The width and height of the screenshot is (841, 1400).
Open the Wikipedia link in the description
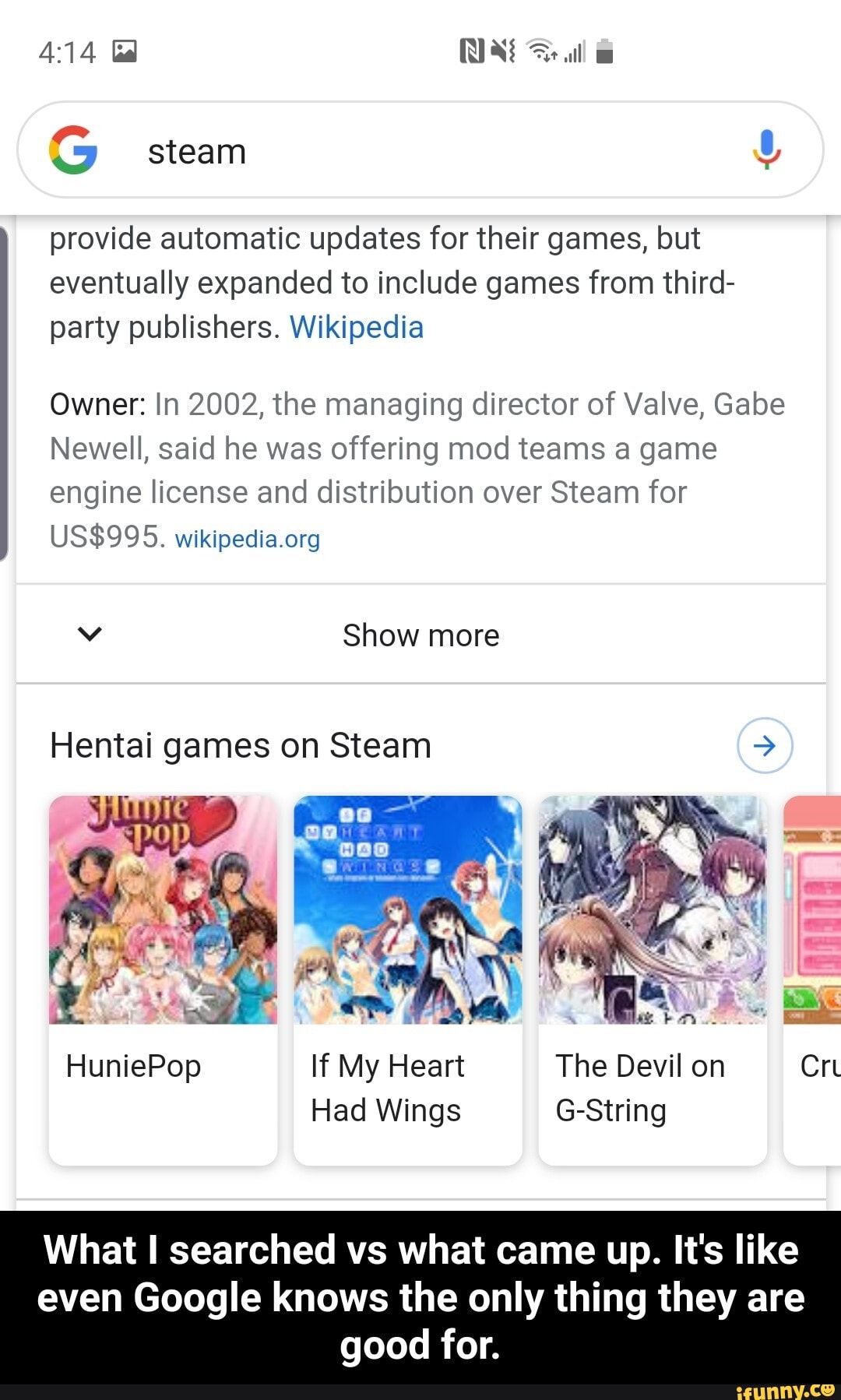pos(356,328)
